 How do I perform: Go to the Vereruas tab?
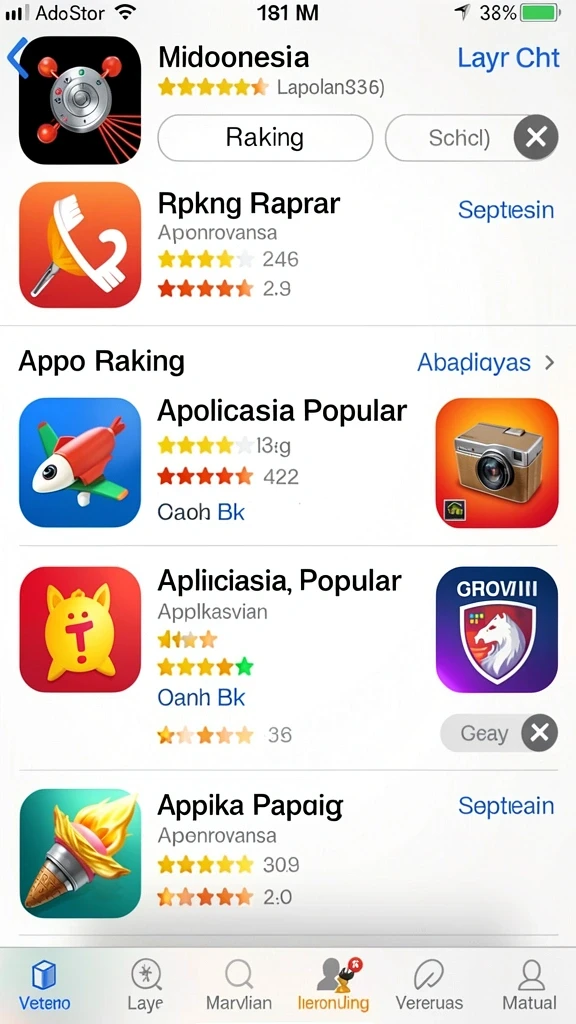pyautogui.click(x=429, y=985)
